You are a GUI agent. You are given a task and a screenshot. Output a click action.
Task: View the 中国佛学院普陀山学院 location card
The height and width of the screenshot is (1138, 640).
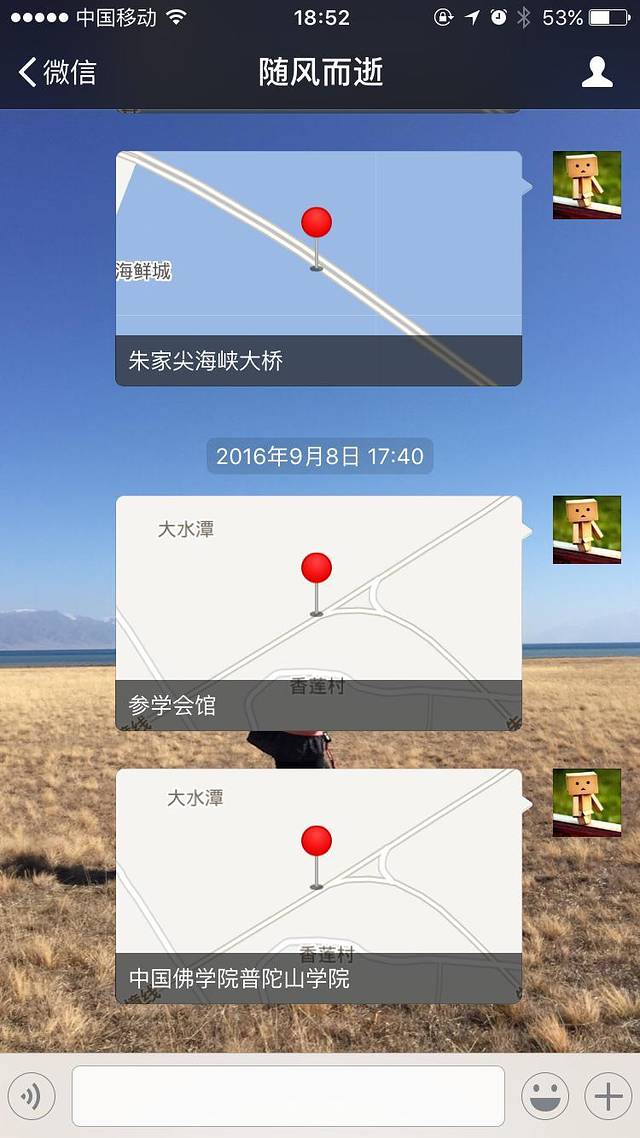coord(318,885)
